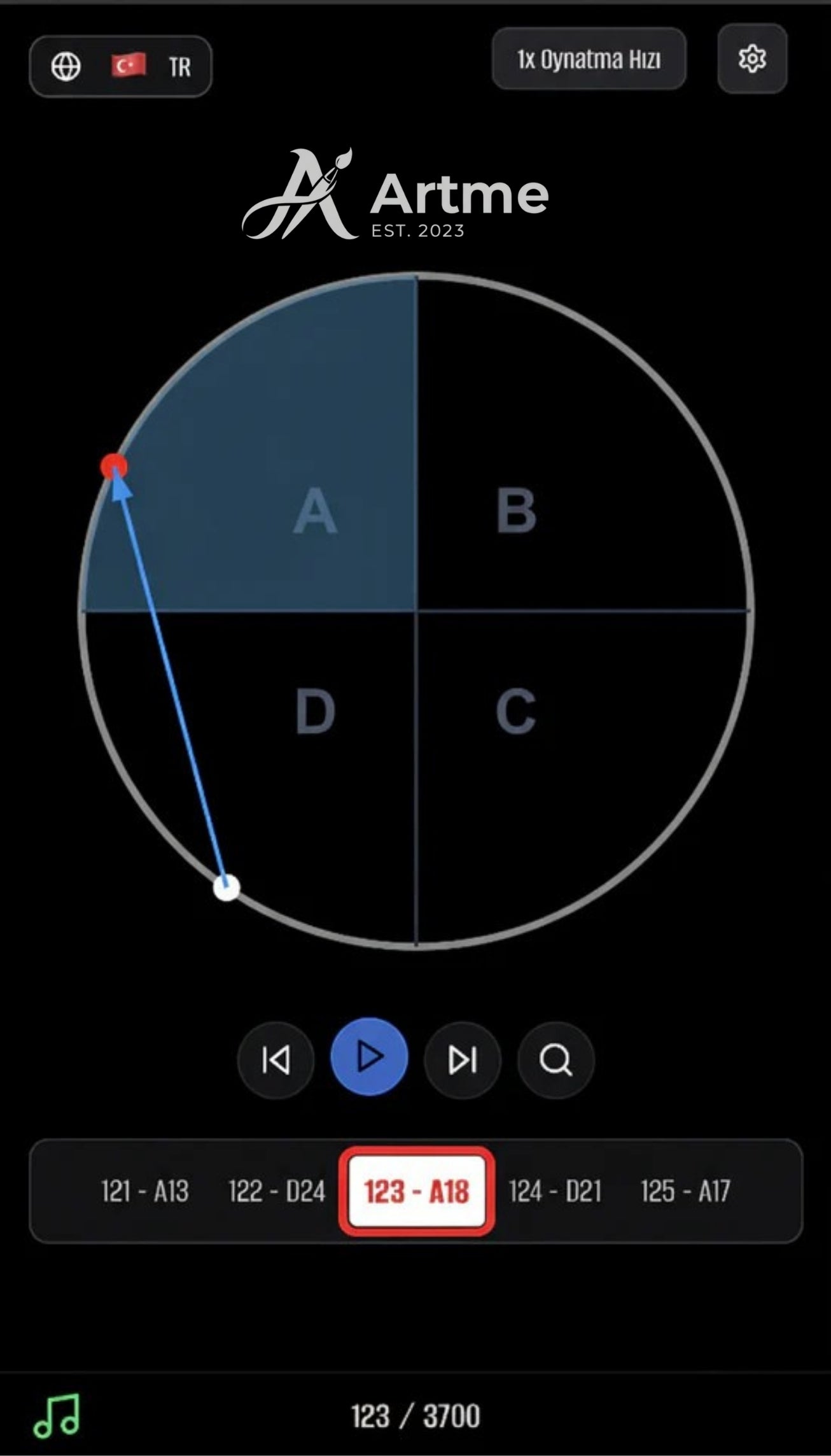Open the search magnifier
Screen dimensions: 831x1456
(555, 1060)
